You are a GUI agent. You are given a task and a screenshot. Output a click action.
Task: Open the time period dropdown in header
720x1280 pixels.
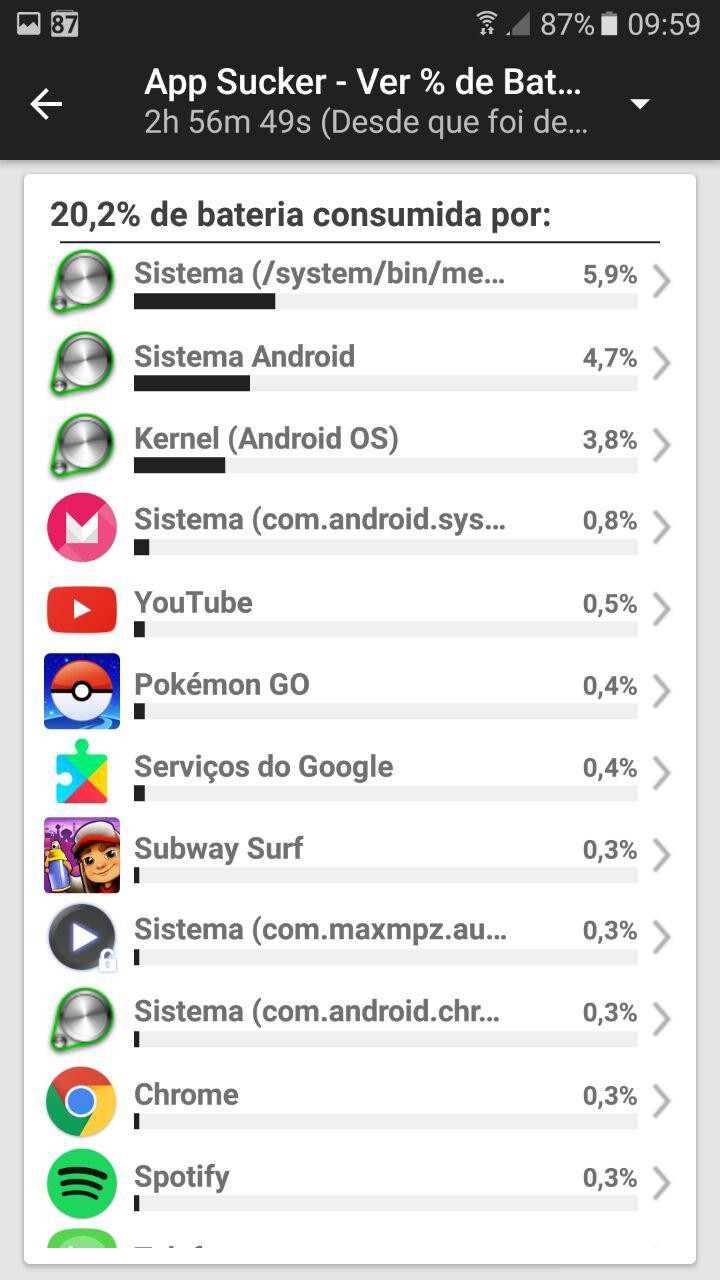[640, 104]
